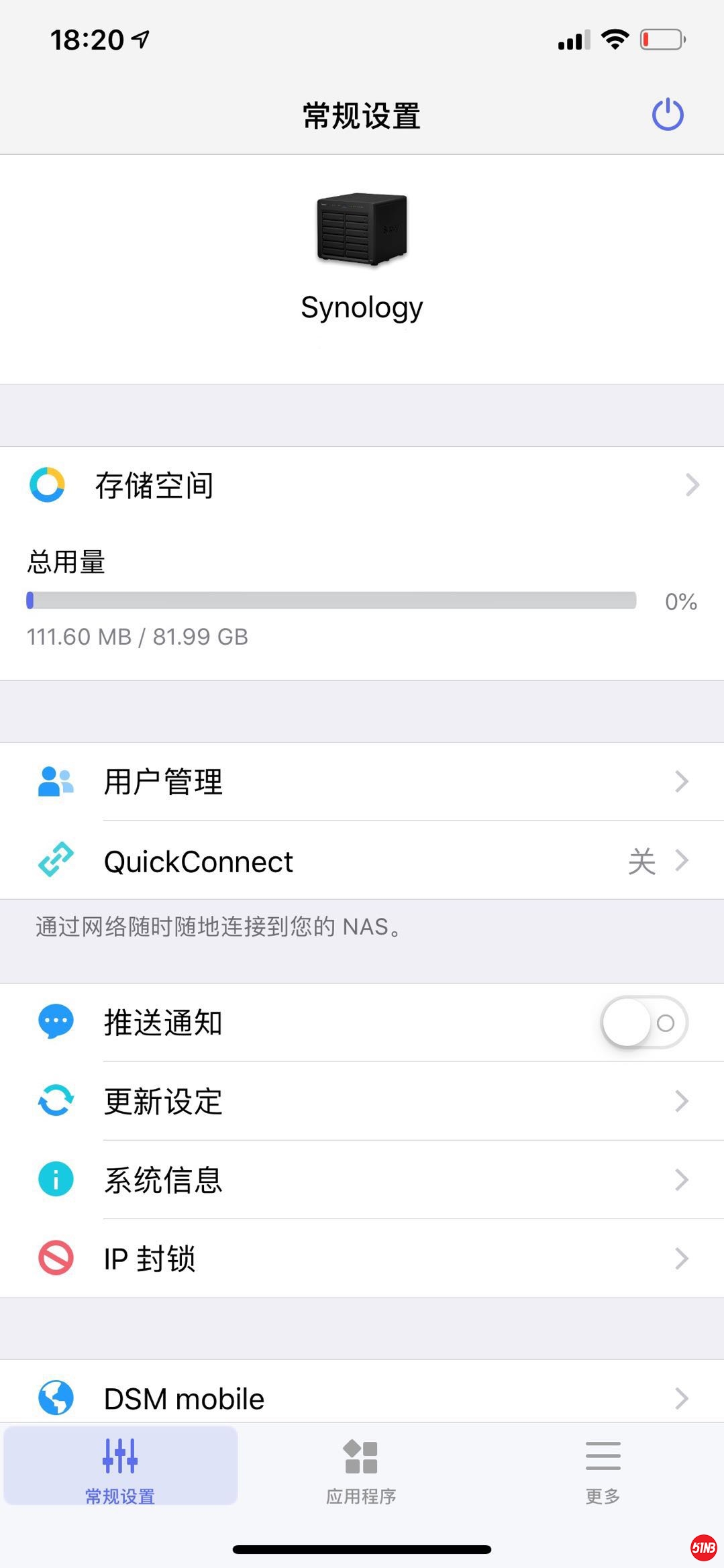This screenshot has width=724, height=1568.
Task: Open QuickConnect settings
Action: tap(362, 861)
